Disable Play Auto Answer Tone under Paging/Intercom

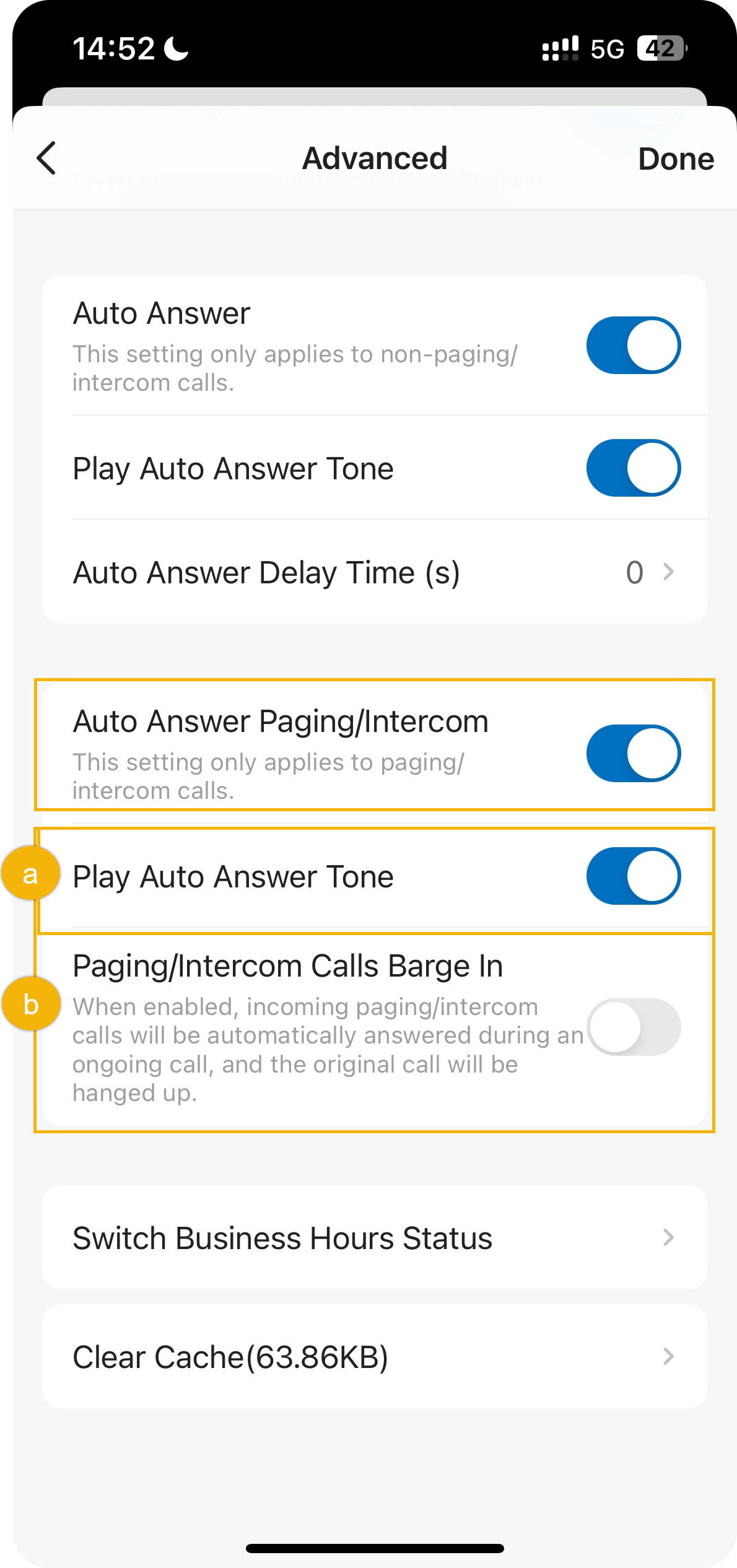[633, 876]
